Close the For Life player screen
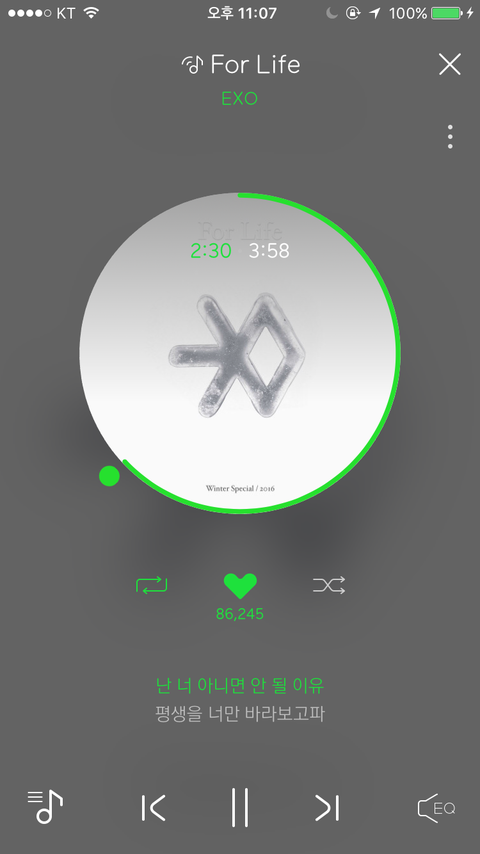The height and width of the screenshot is (854, 480). point(449,64)
